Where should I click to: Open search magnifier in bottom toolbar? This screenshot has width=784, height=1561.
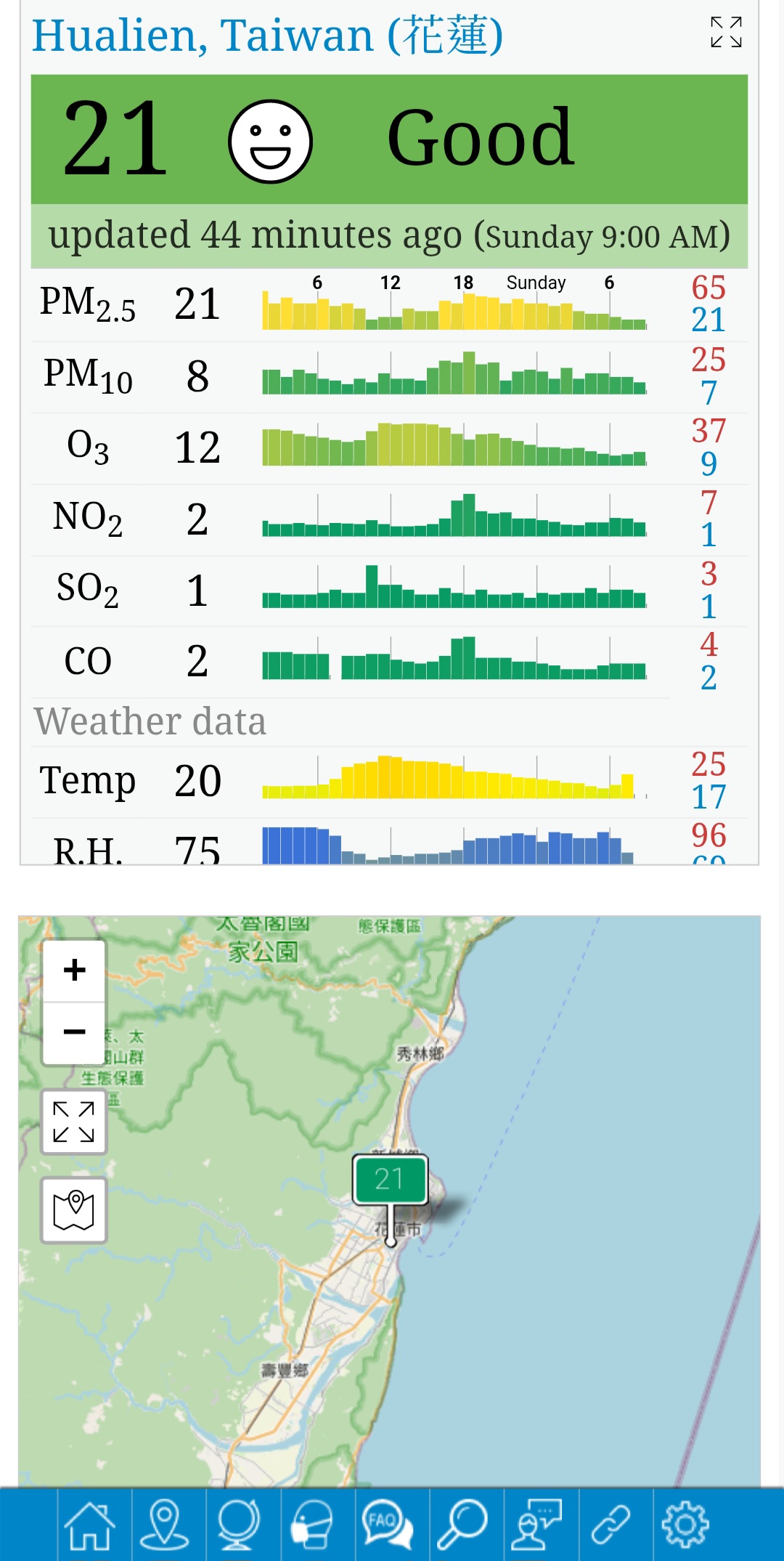pos(462,1524)
